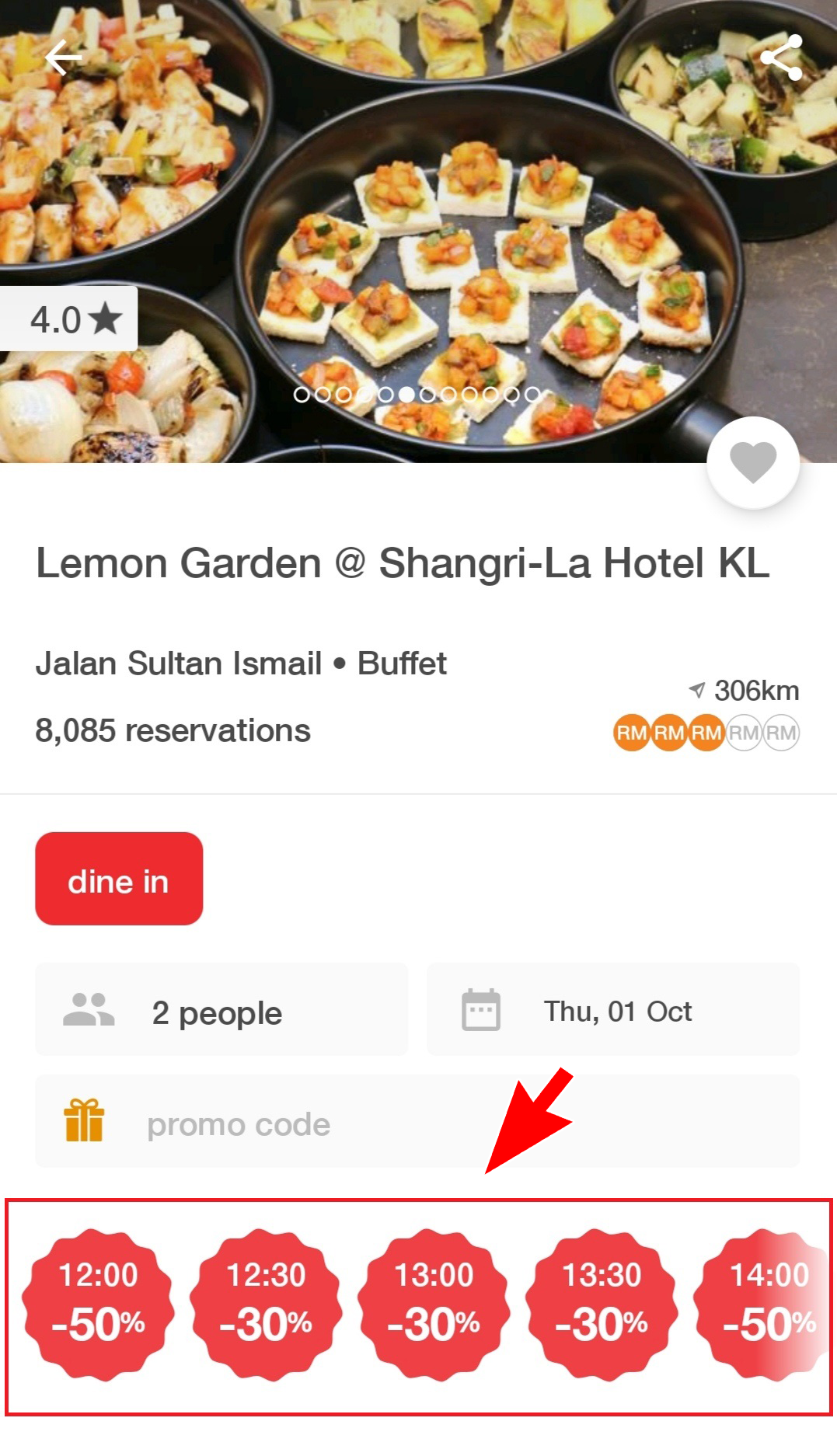The image size is (837, 1456).
Task: Select the dine in option
Action: (x=119, y=879)
